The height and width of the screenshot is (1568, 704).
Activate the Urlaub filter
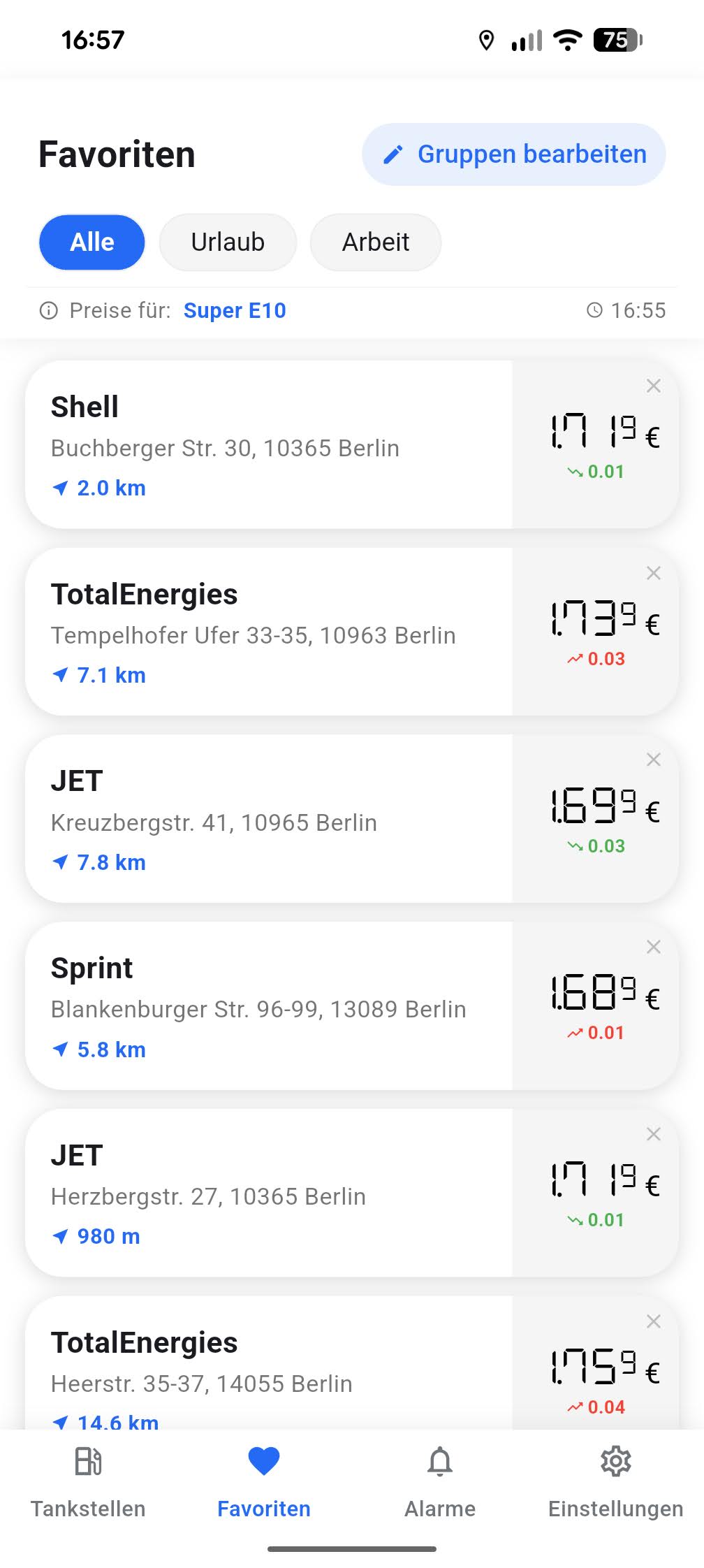tap(228, 242)
